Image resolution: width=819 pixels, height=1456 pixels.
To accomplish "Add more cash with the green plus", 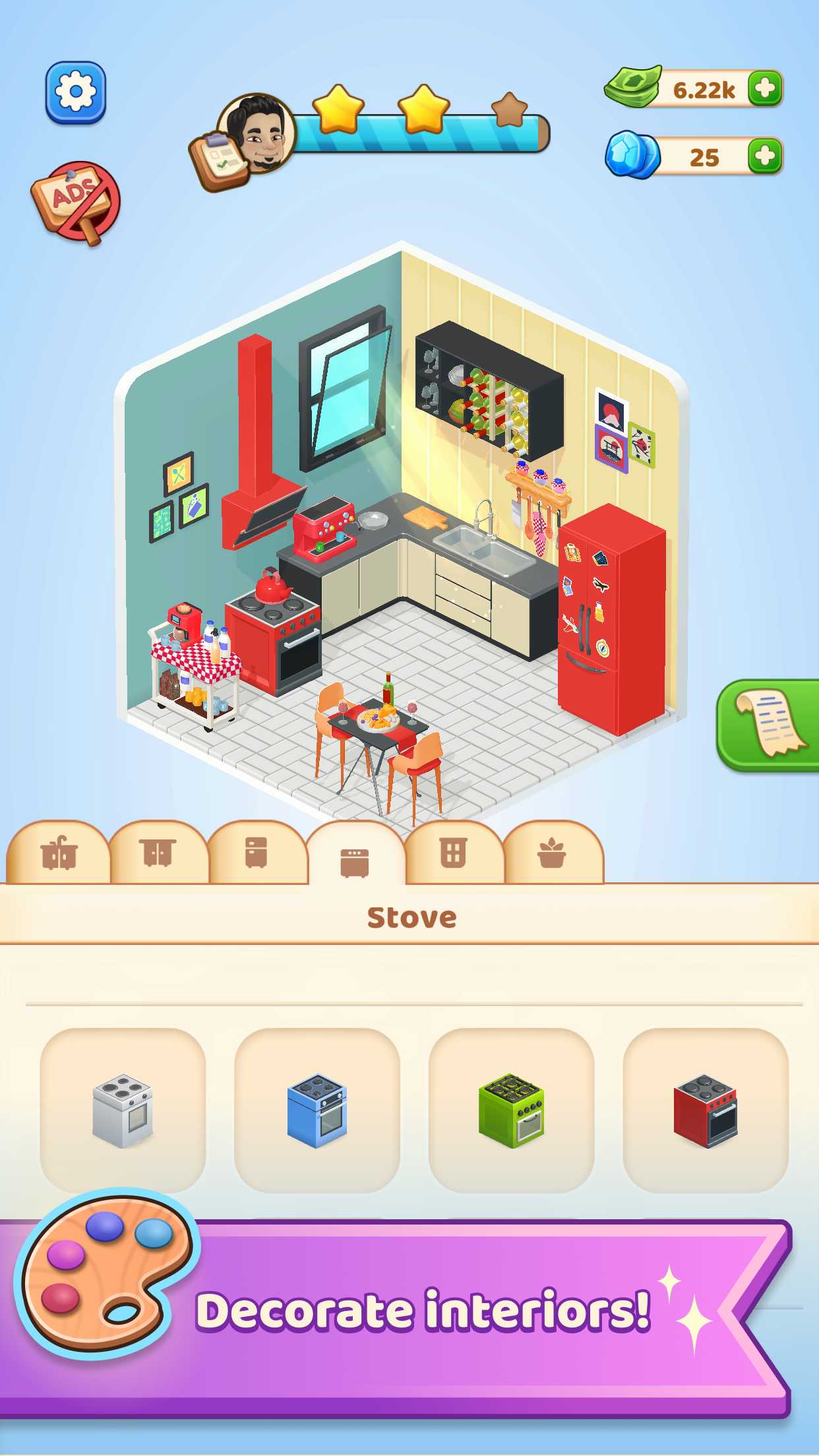I will [765, 88].
